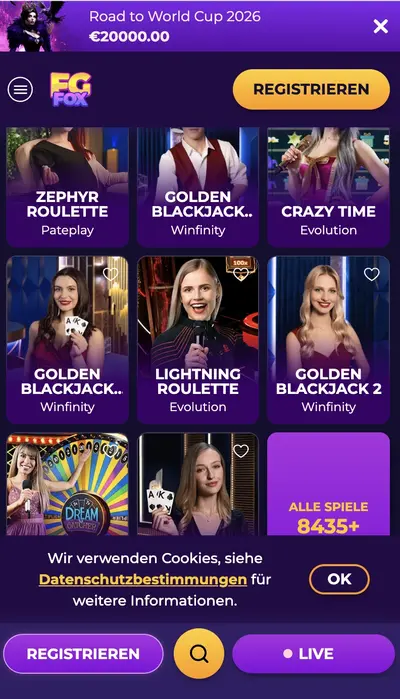Favorite Lightning Roulette with the heart icon
Image resolution: width=400 pixels, height=699 pixels.
click(241, 274)
